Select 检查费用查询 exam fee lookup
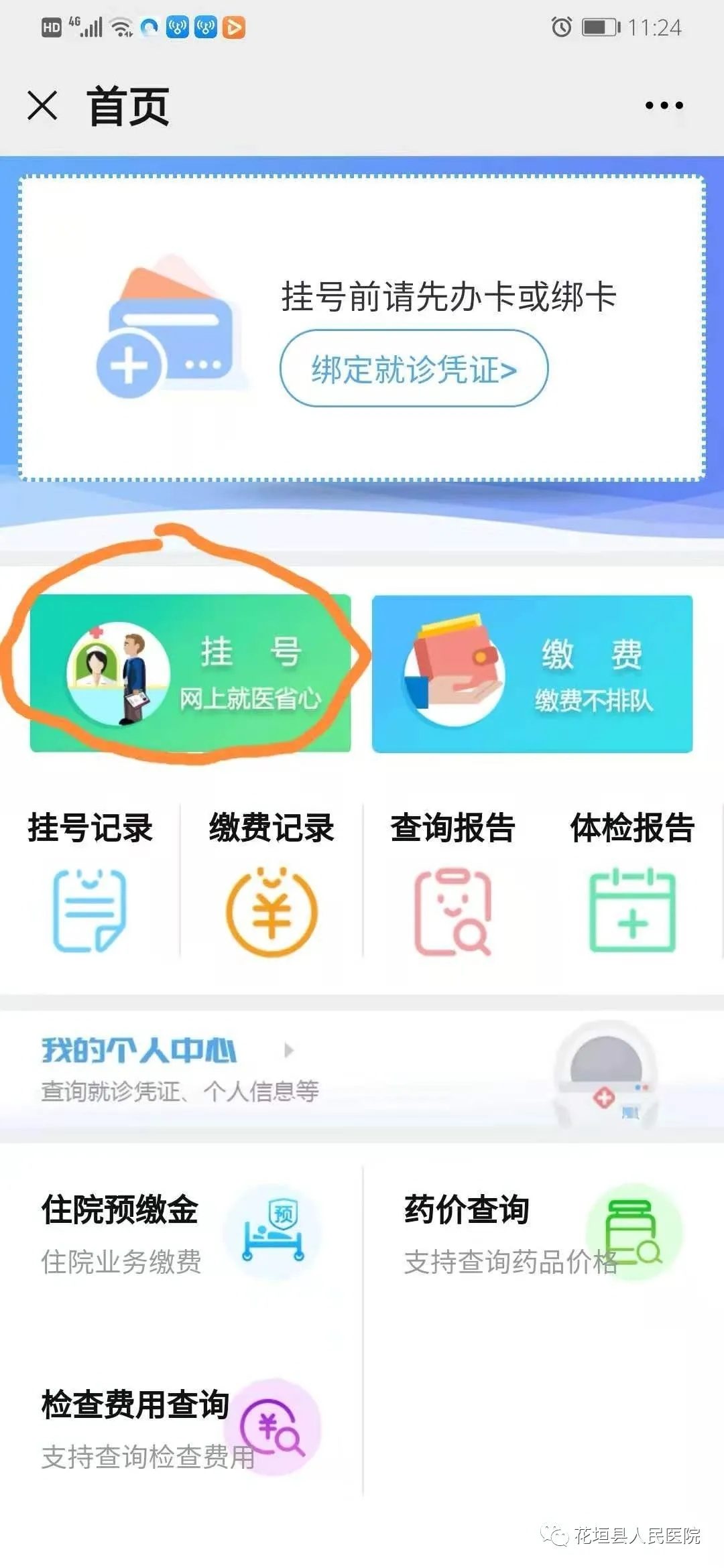This screenshot has width=724, height=1568. click(181, 1429)
